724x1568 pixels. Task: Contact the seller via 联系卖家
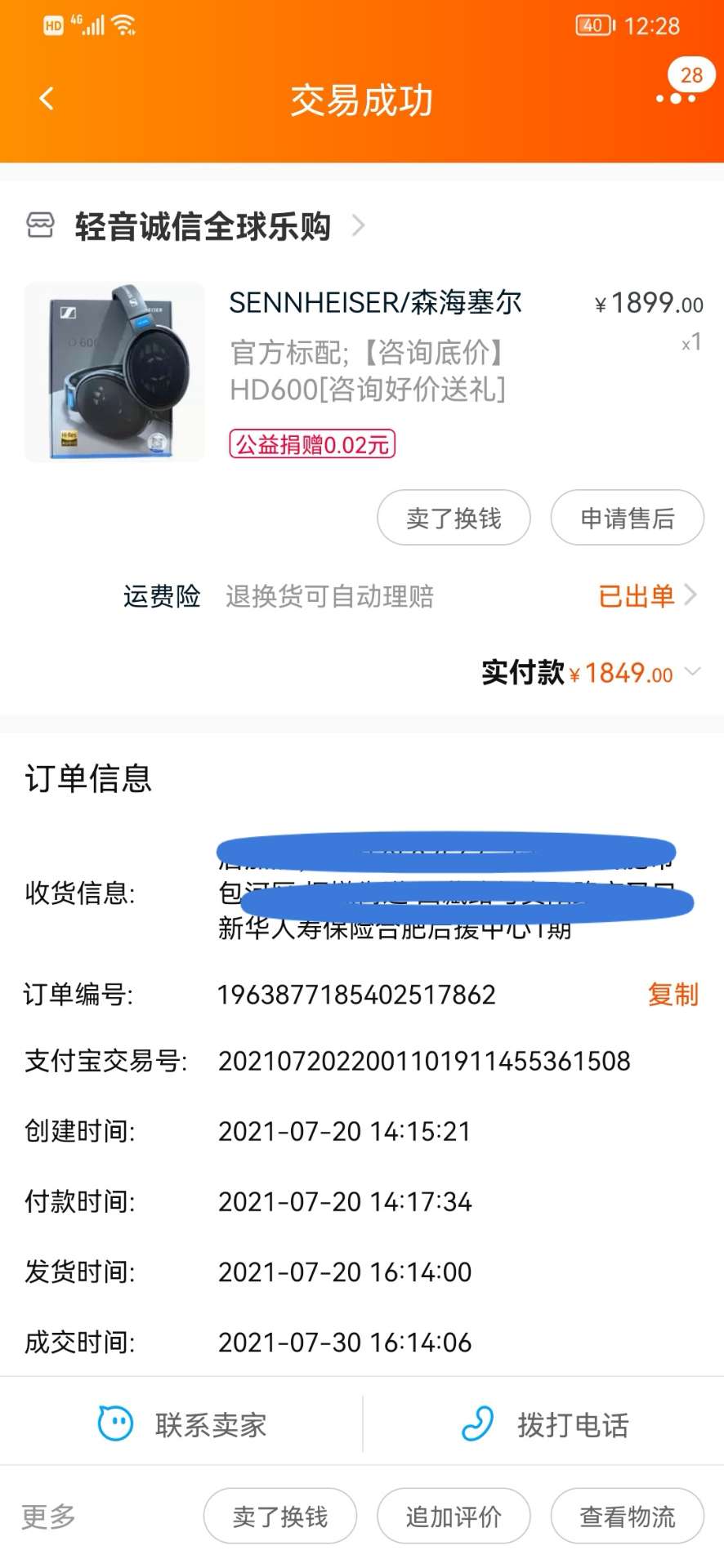click(x=183, y=1424)
